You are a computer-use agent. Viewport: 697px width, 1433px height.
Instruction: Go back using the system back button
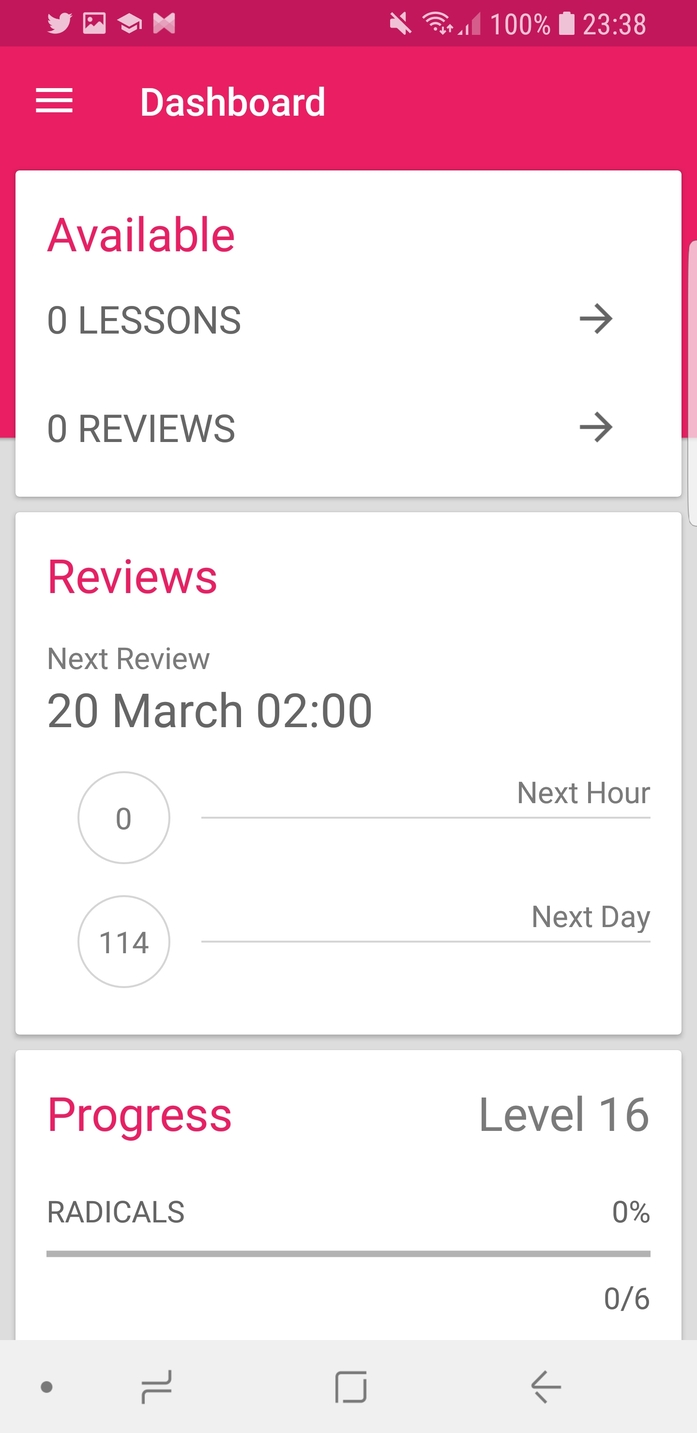[545, 1387]
